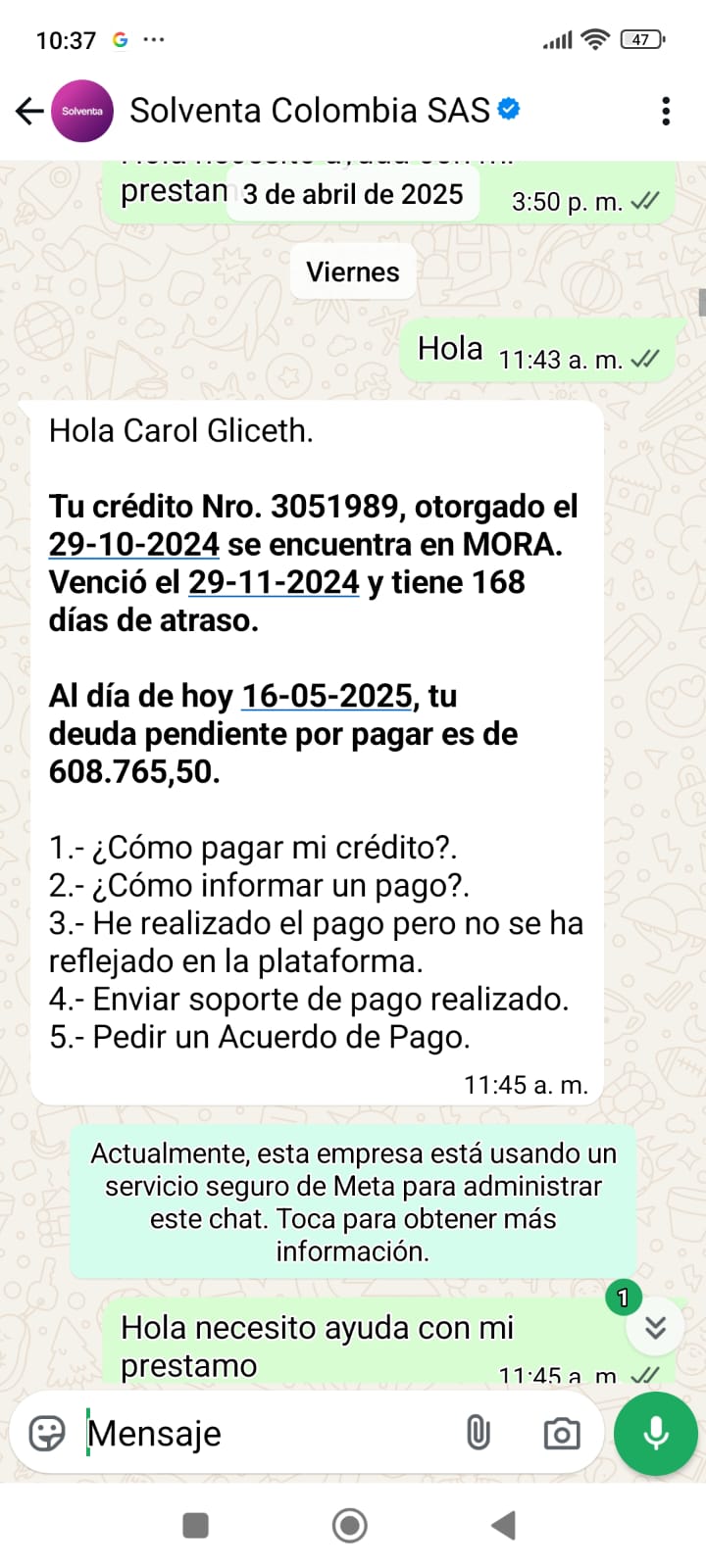Open the camera from message bar
The image size is (706, 1568).
click(561, 1434)
